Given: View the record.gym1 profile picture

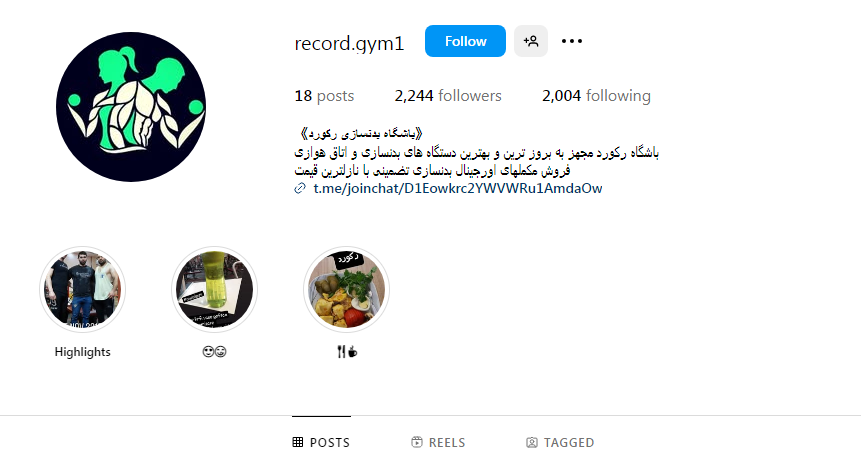Looking at the screenshot, I should (130, 107).
